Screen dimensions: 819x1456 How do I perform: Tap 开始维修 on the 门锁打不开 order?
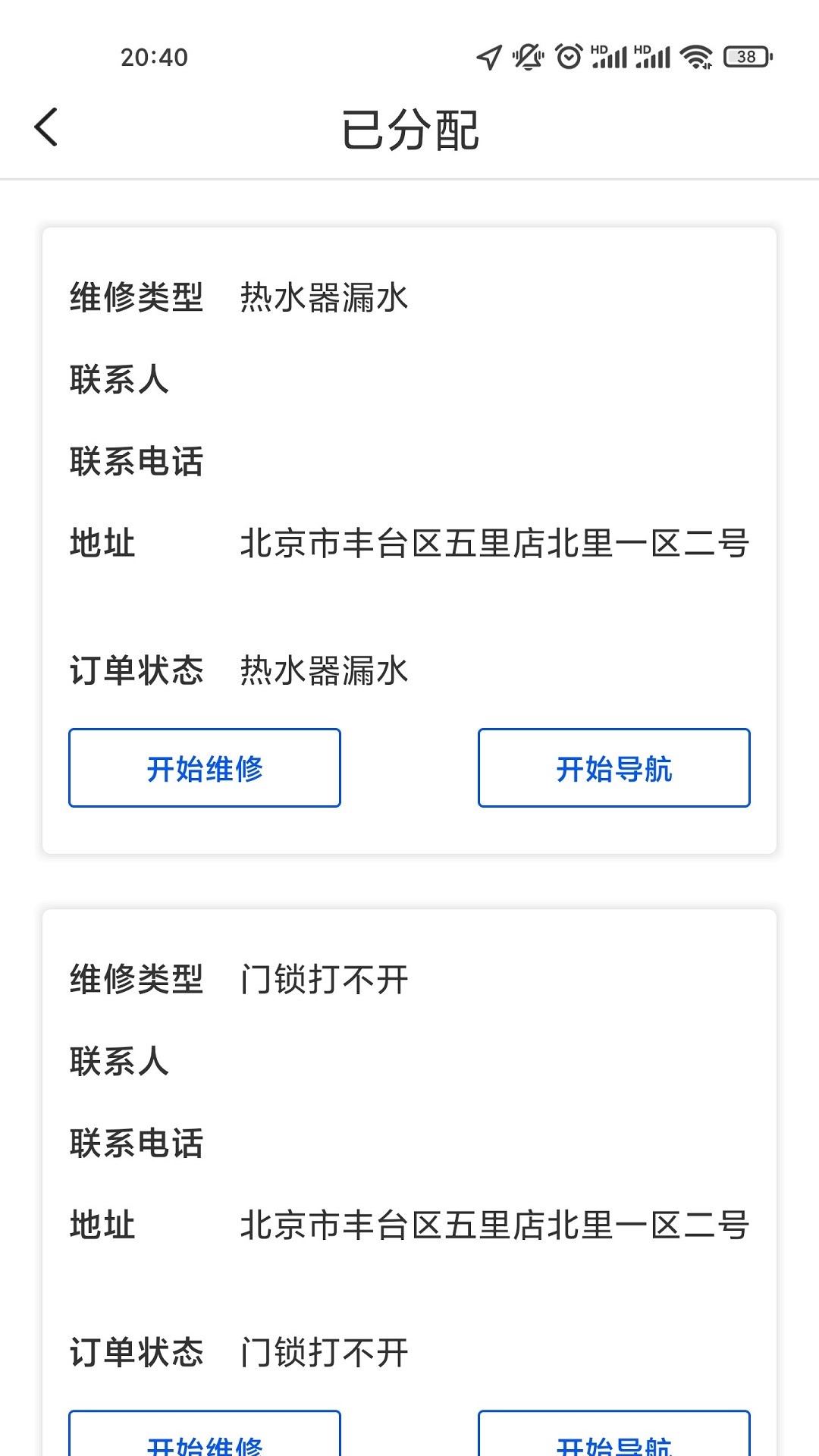tap(204, 1439)
